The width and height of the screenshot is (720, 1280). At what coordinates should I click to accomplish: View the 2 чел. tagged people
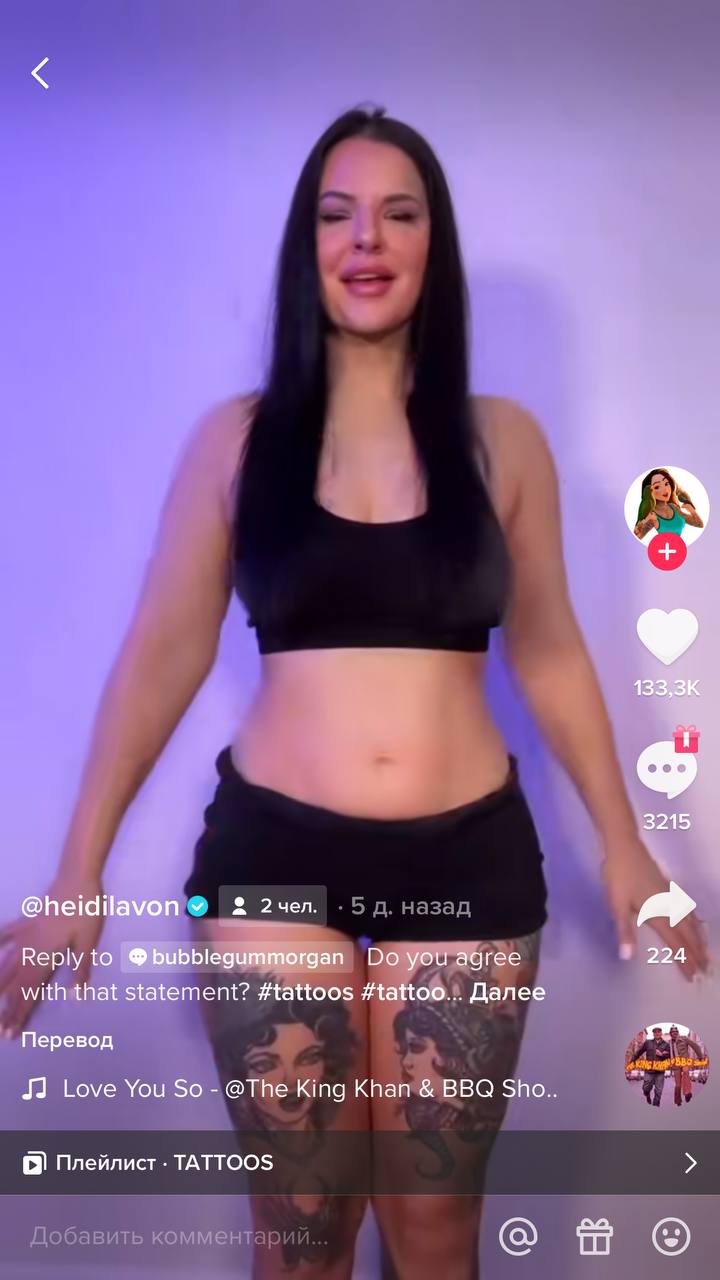click(x=273, y=906)
